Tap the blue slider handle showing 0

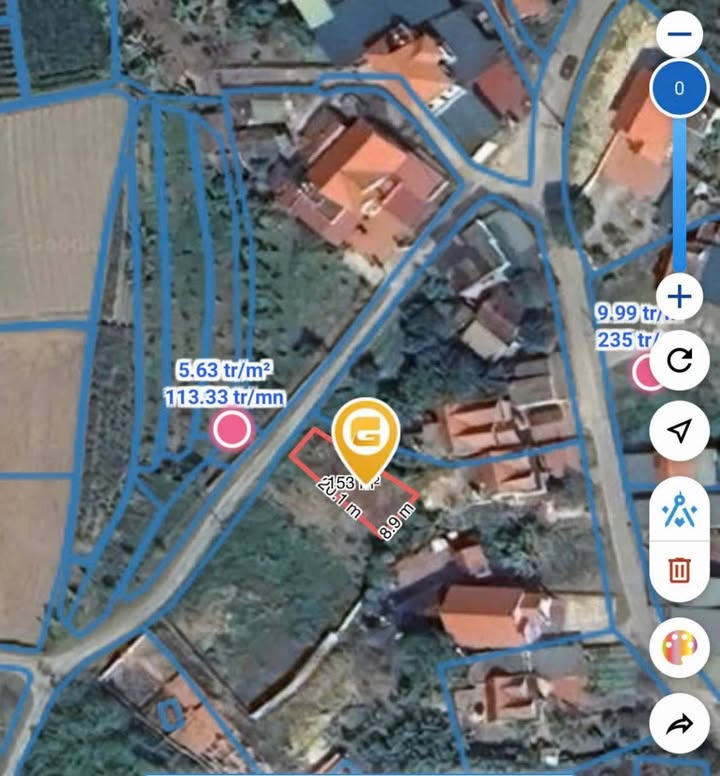(680, 88)
